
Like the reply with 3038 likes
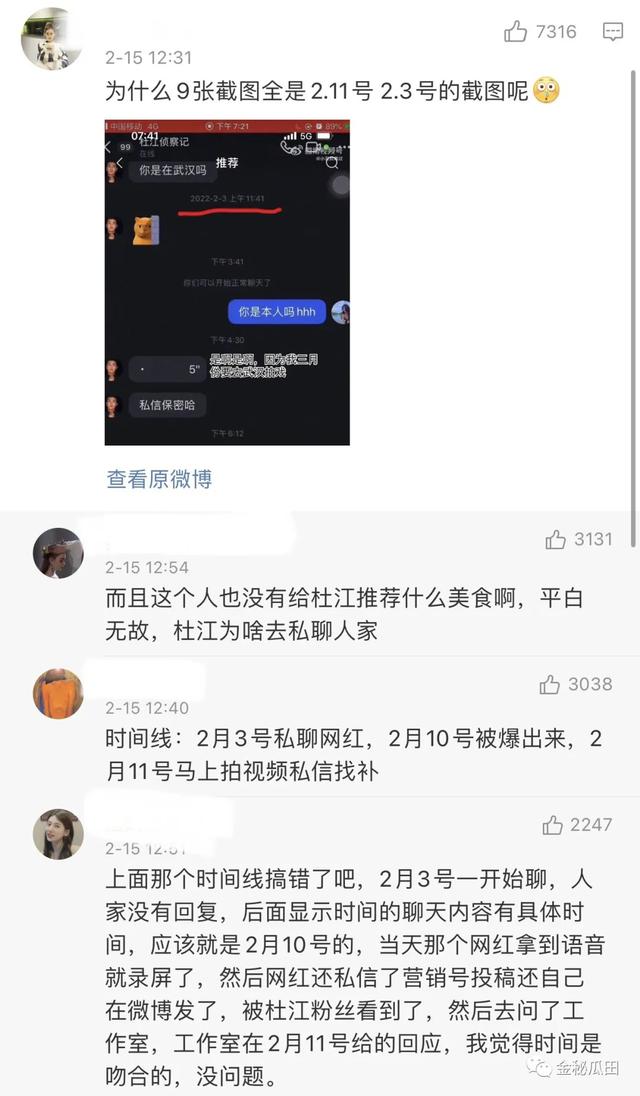(550, 684)
